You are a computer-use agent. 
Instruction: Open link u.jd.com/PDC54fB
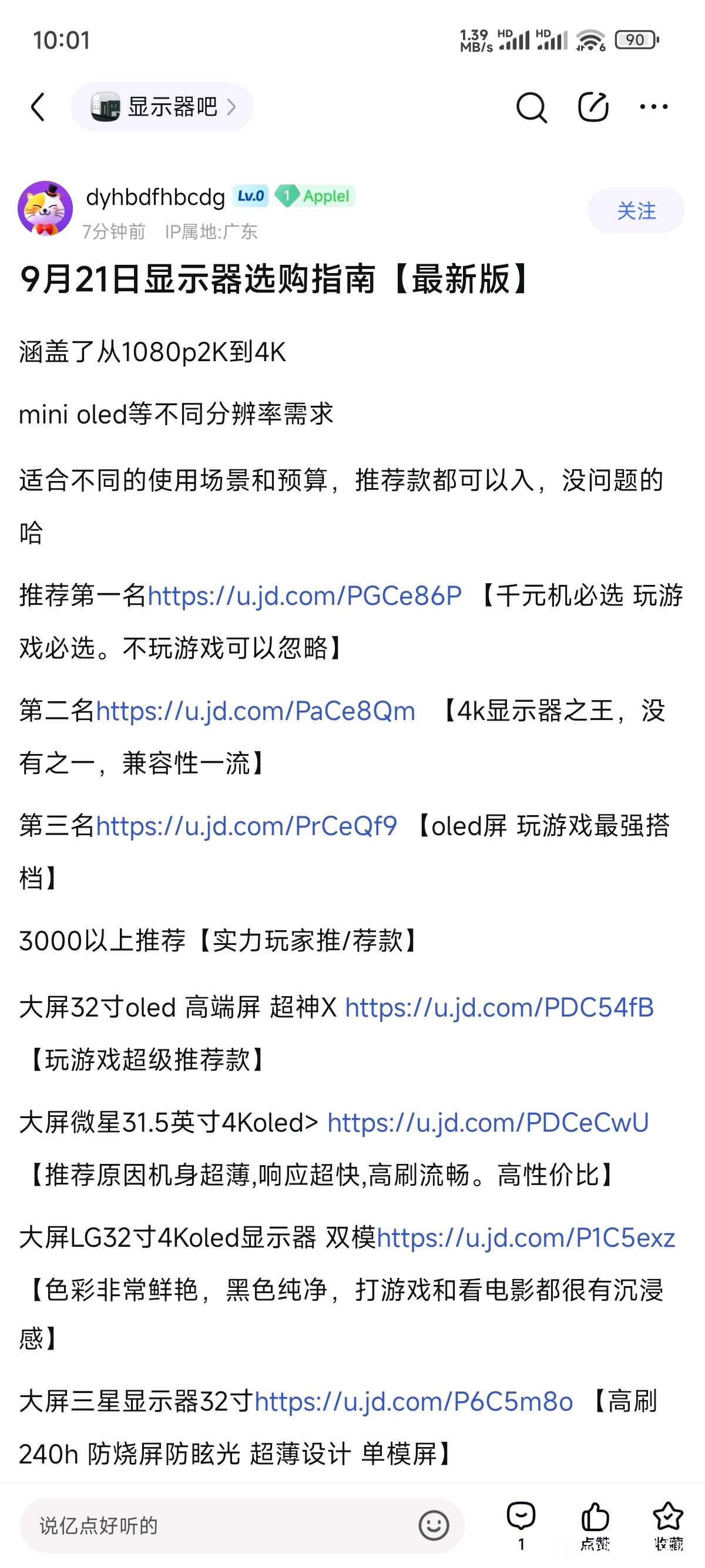coord(499,1007)
